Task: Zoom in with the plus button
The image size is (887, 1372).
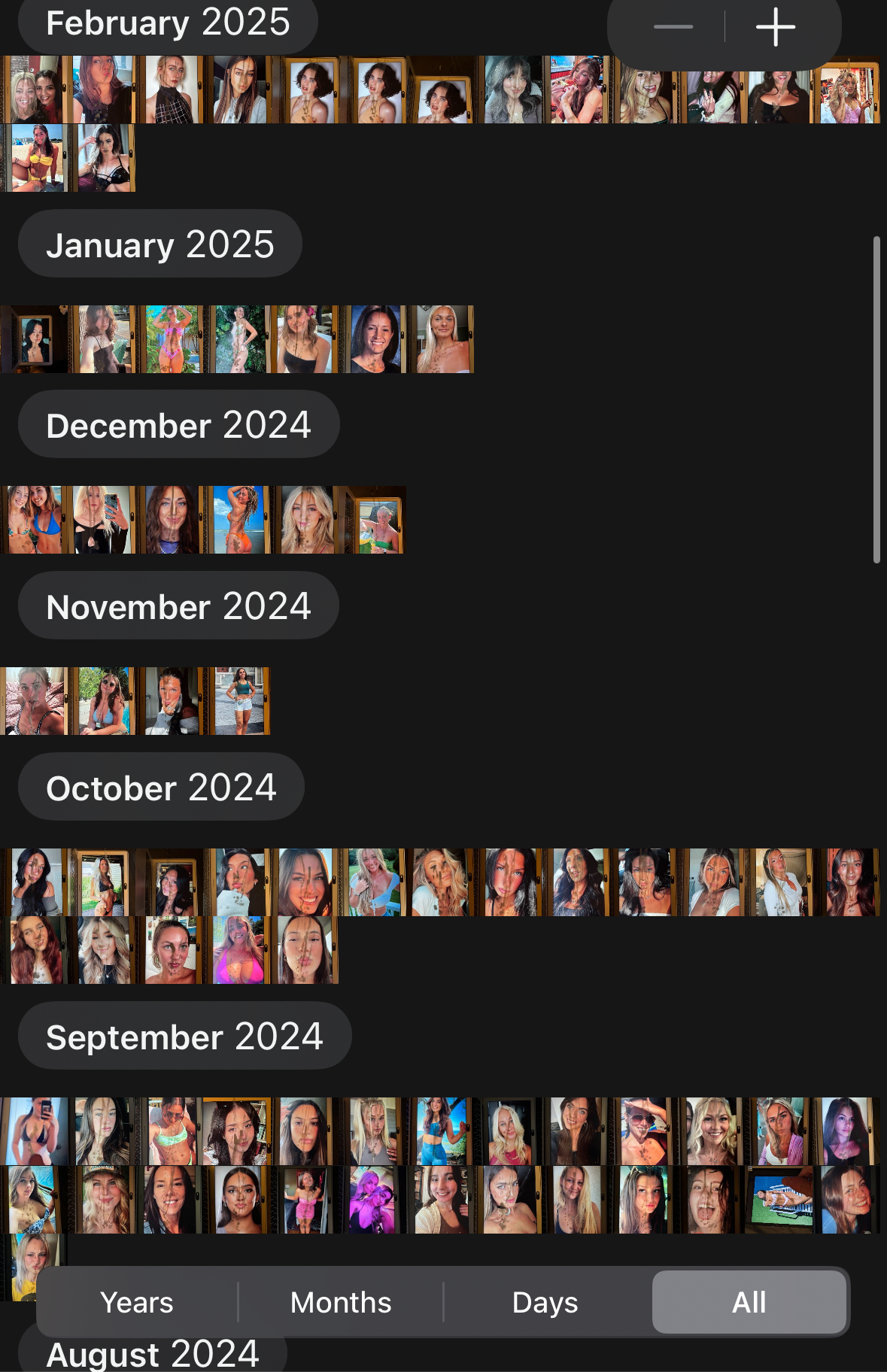Action: pos(776,27)
